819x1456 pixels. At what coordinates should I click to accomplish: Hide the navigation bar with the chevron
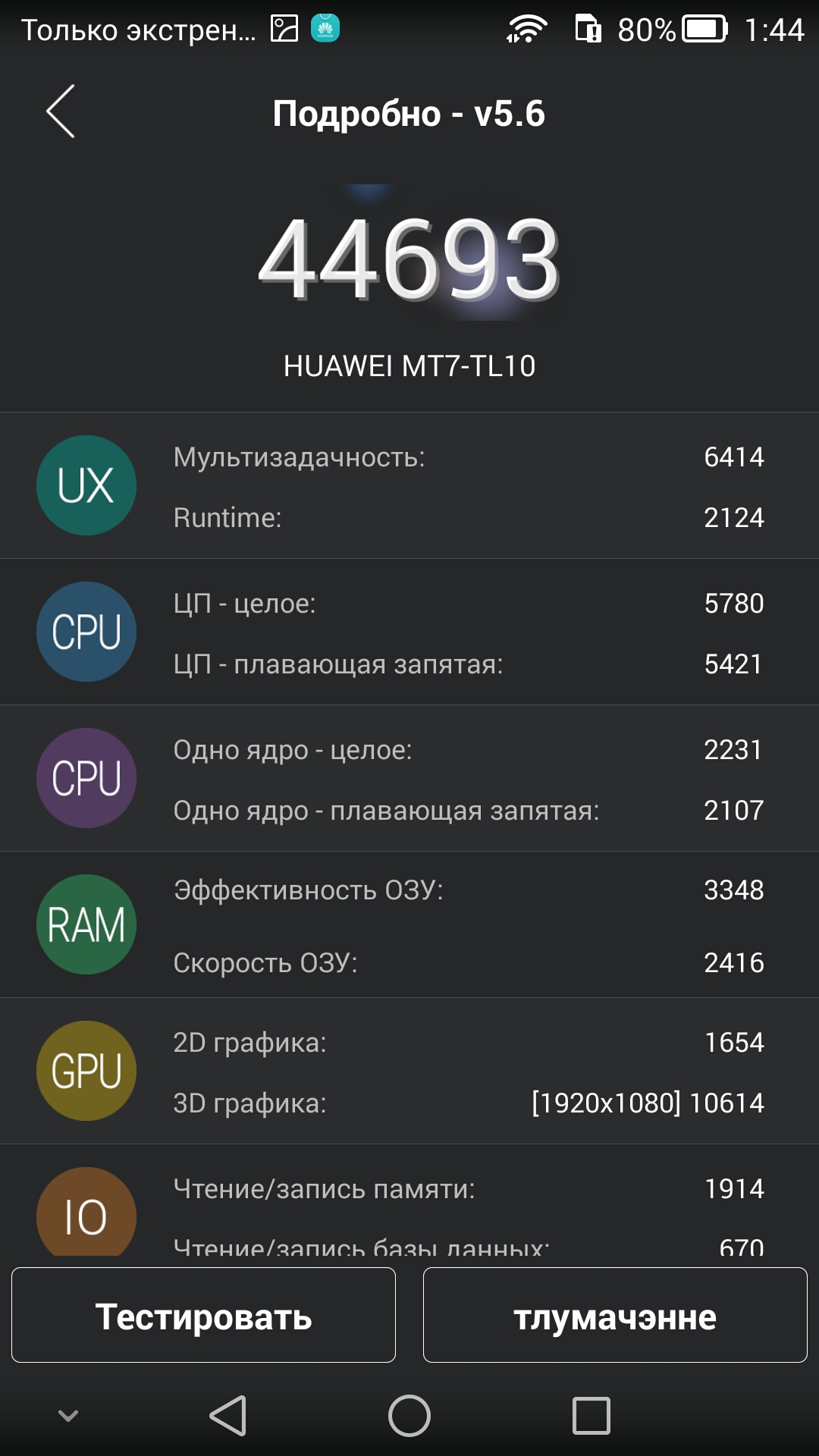click(68, 1415)
